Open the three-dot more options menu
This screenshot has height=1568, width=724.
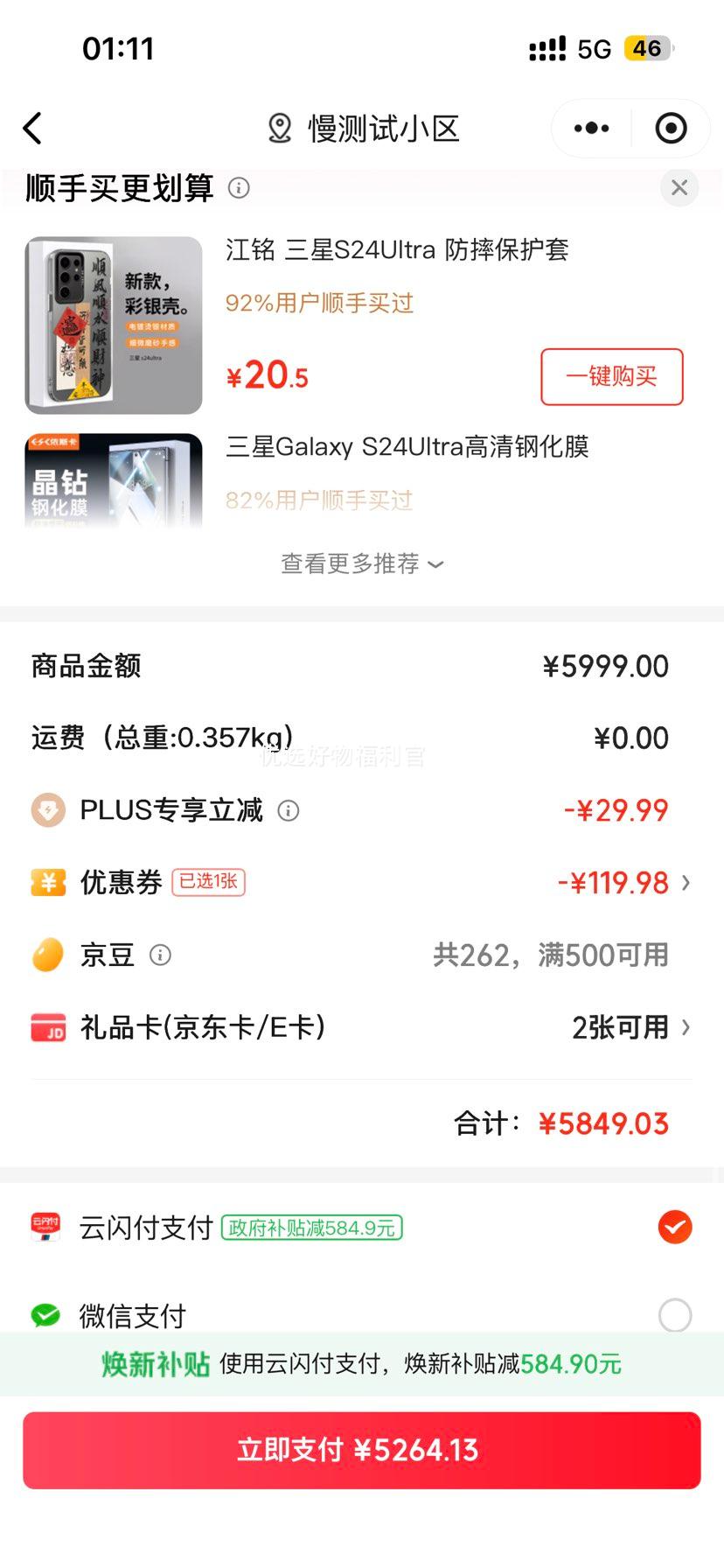tap(589, 128)
